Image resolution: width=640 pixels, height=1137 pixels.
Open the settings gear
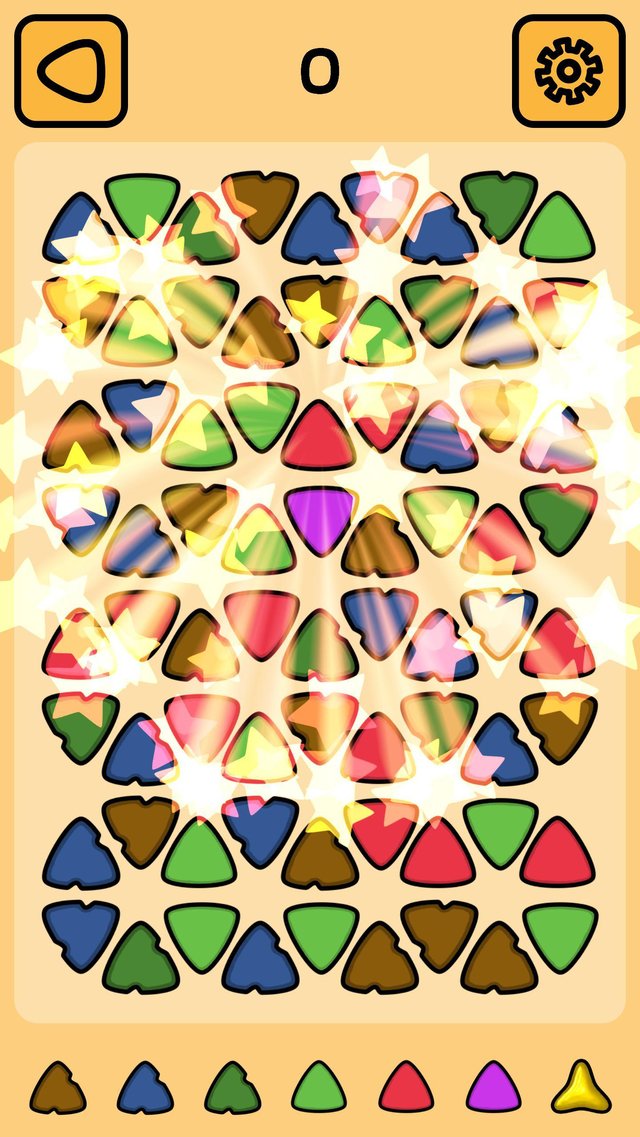(569, 71)
